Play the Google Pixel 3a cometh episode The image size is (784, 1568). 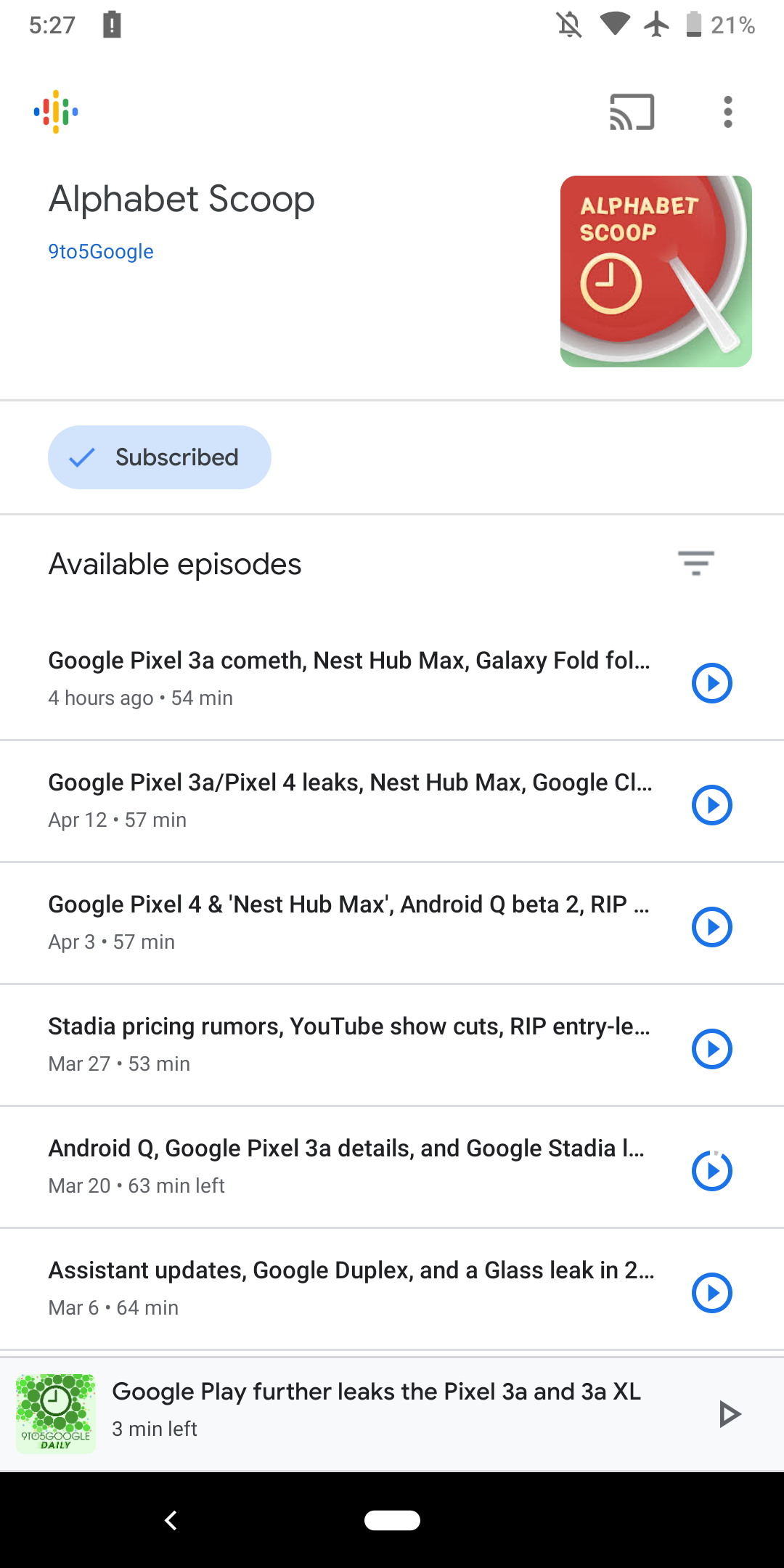pos(712,683)
